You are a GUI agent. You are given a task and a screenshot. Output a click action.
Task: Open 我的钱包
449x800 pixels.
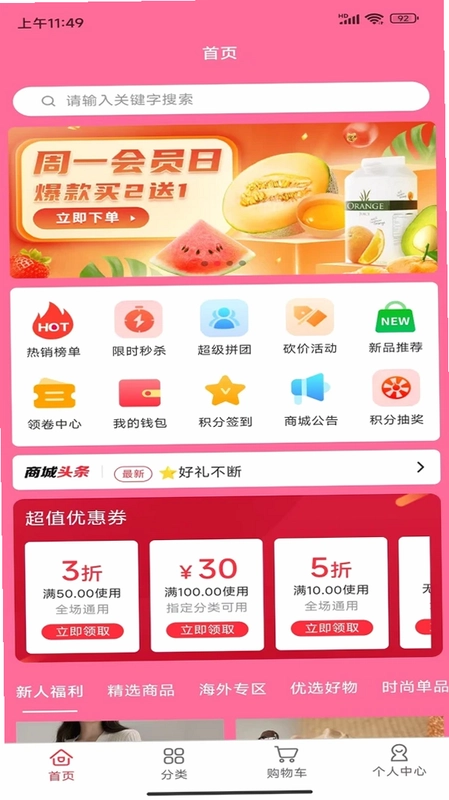140,403
